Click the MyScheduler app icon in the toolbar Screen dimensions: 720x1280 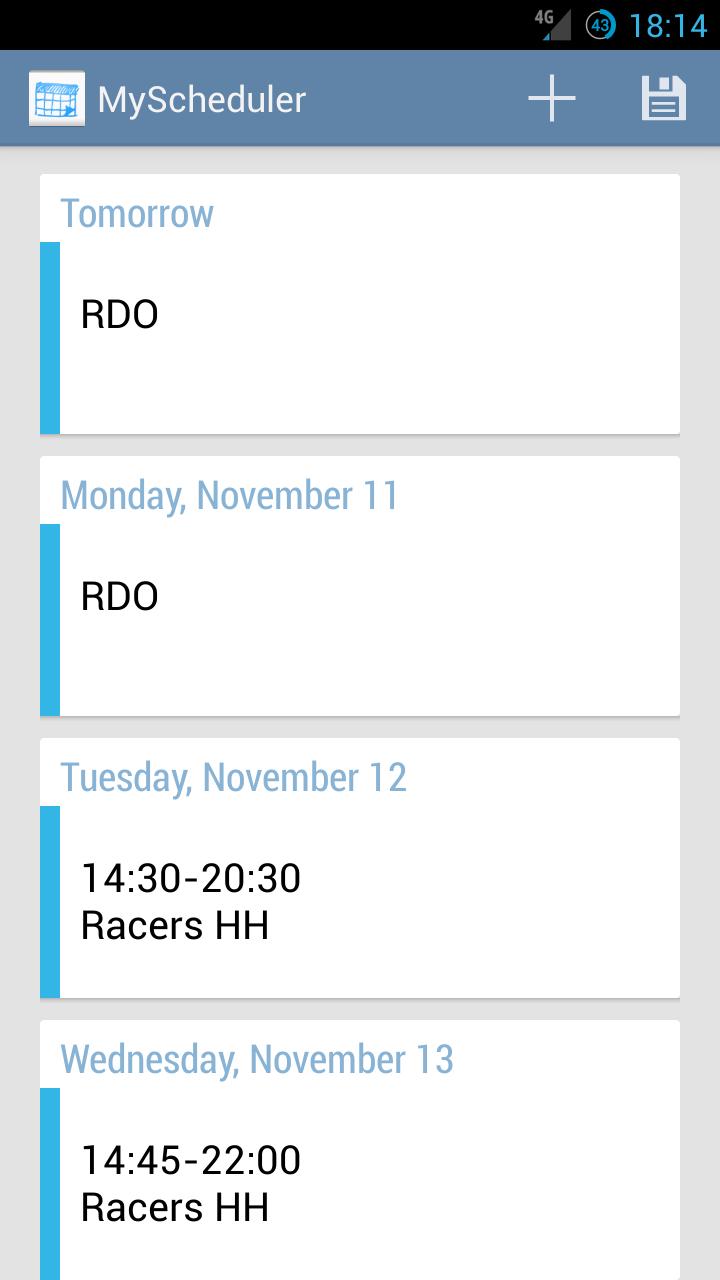click(57, 98)
